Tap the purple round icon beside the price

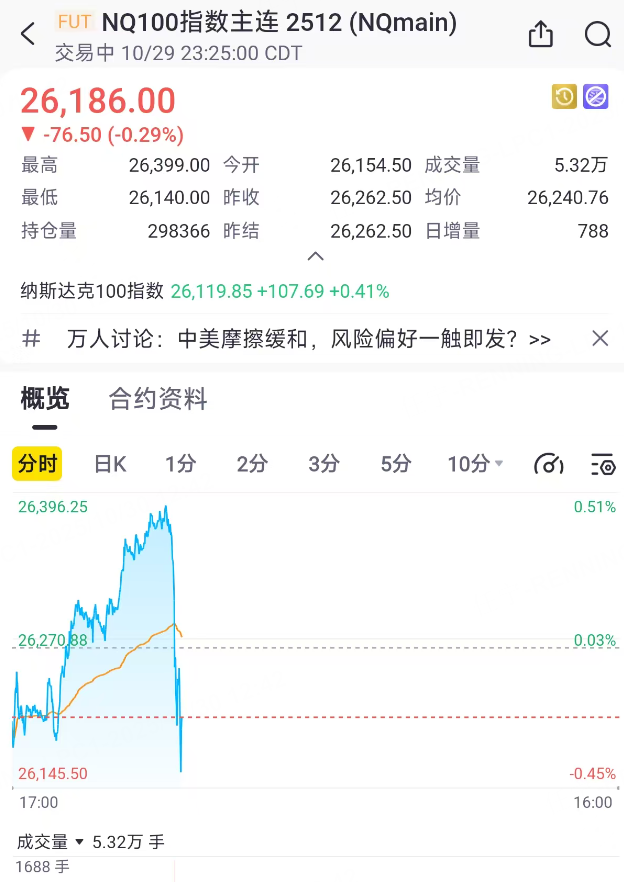click(x=596, y=97)
